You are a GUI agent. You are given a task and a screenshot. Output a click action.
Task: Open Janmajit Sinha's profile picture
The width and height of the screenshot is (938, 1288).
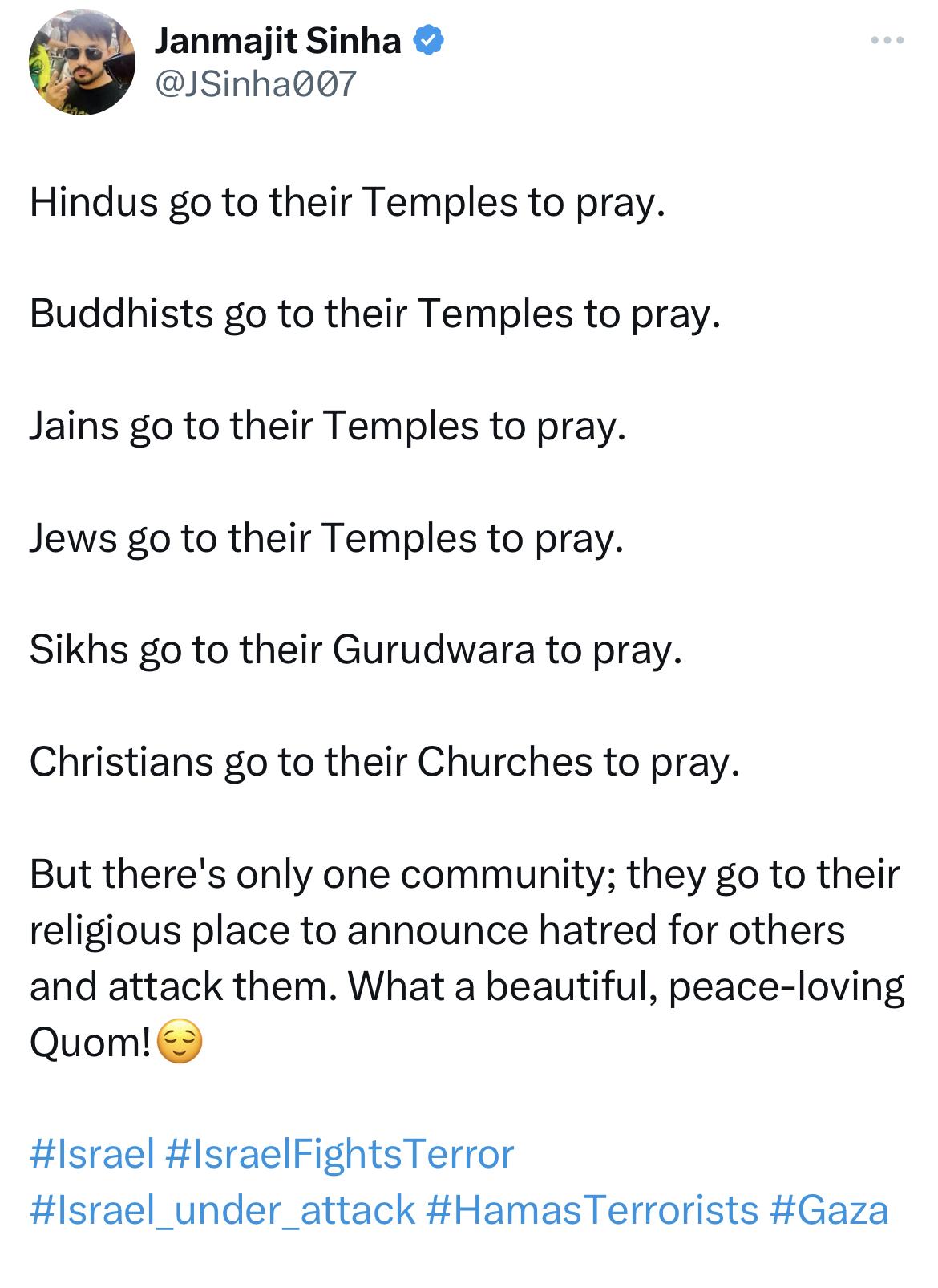point(82,63)
